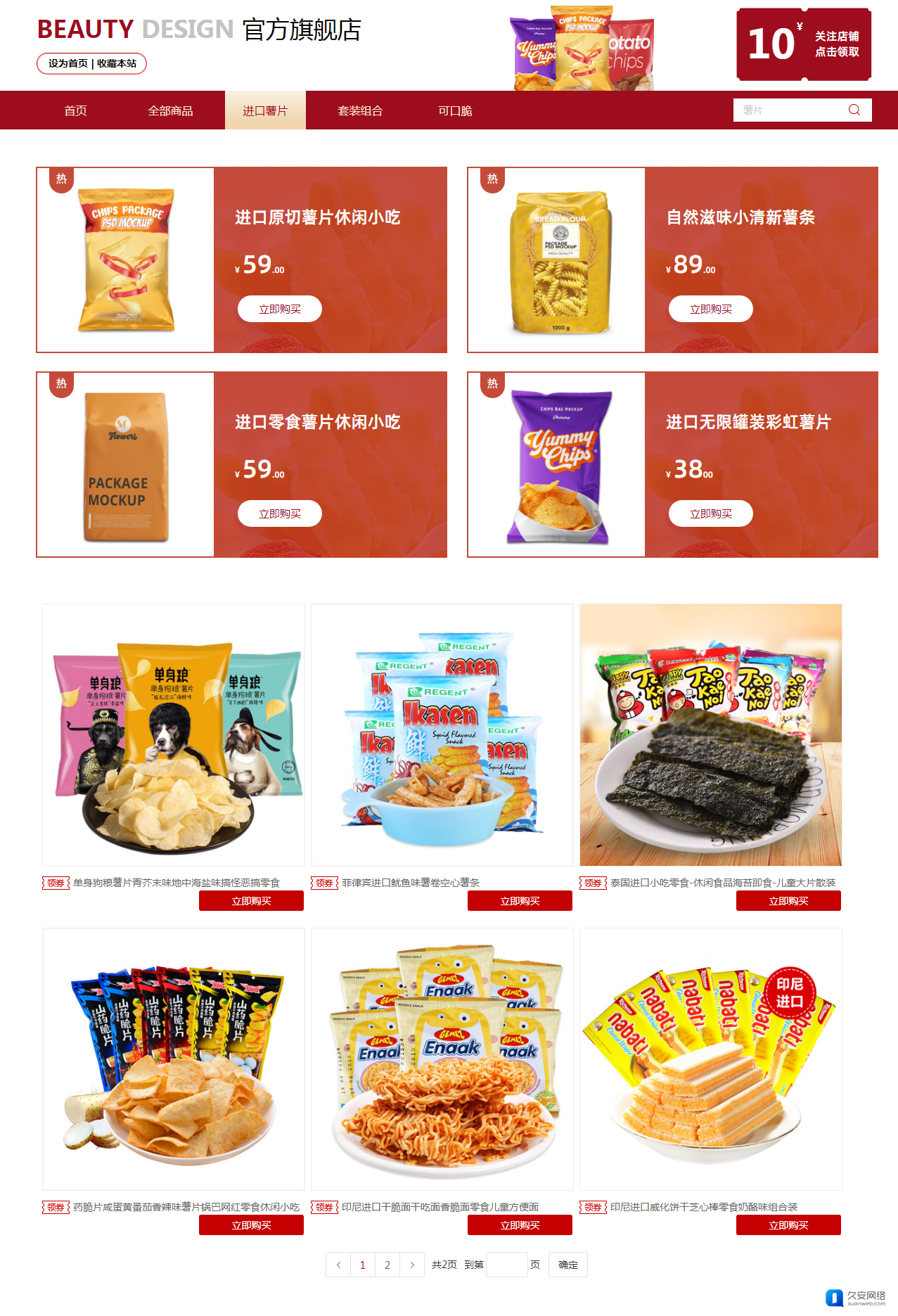The width and height of the screenshot is (898, 1316).
Task: Open 单身狗粮薯片 product image
Action: (x=174, y=734)
